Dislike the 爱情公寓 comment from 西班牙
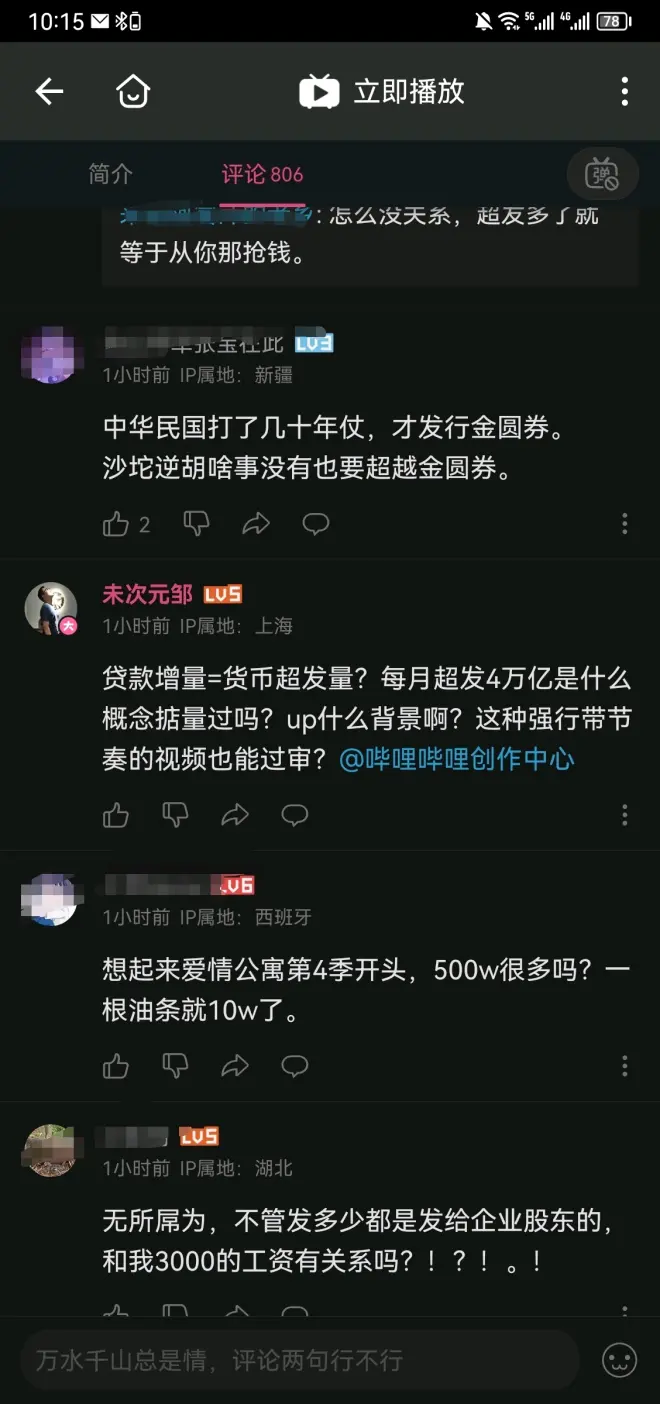The width and height of the screenshot is (660, 1404). pyautogui.click(x=175, y=1066)
